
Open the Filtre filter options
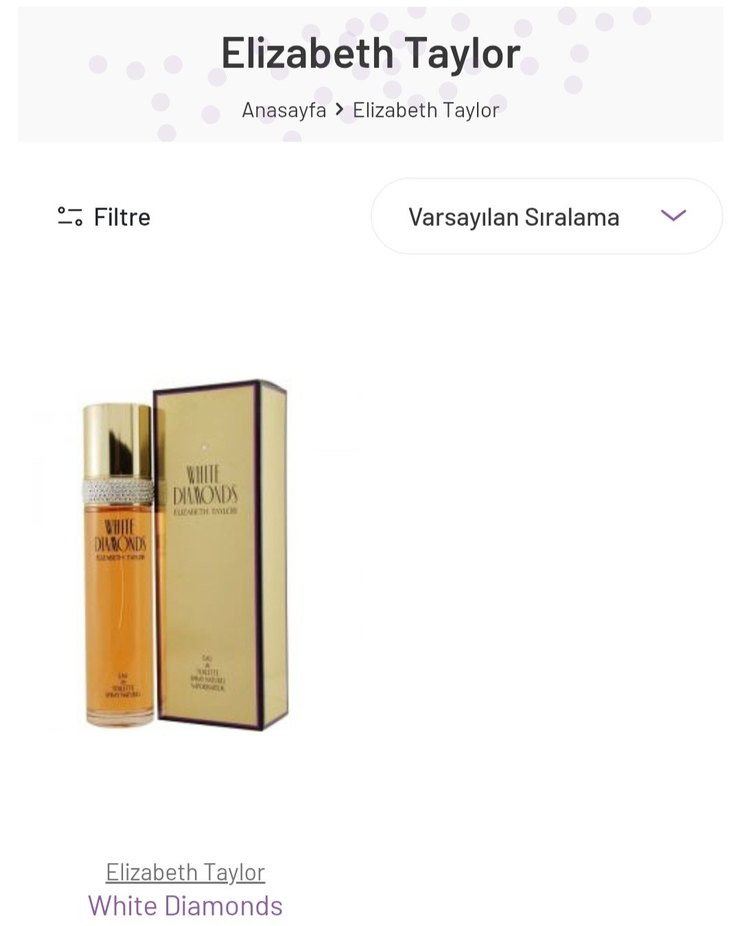pos(104,217)
